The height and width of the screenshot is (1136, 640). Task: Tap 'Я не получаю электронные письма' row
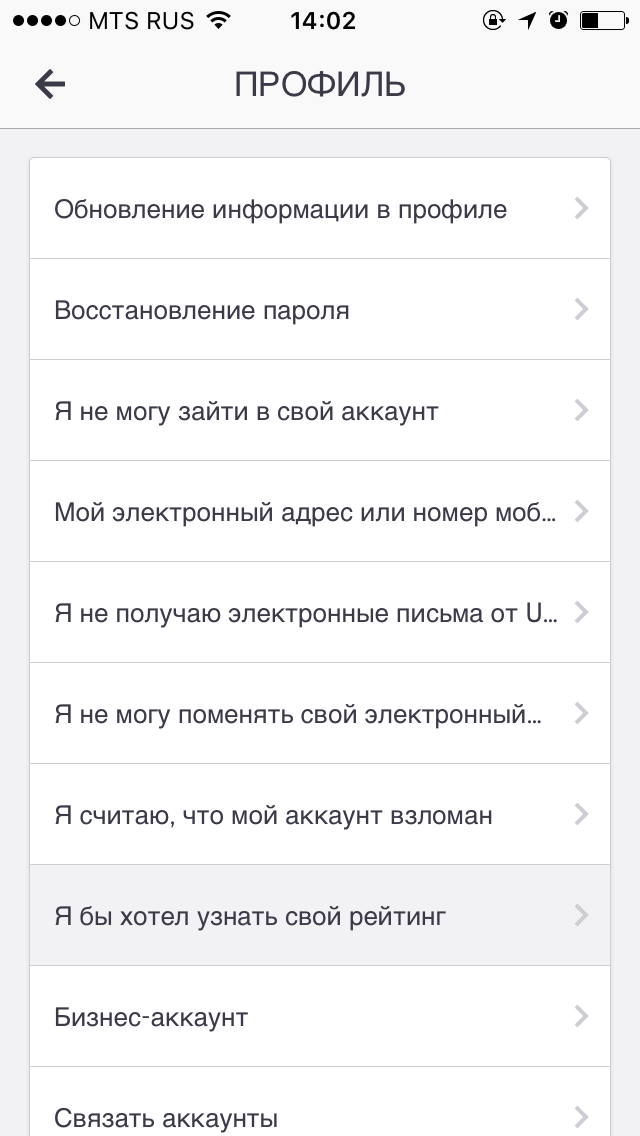click(320, 613)
